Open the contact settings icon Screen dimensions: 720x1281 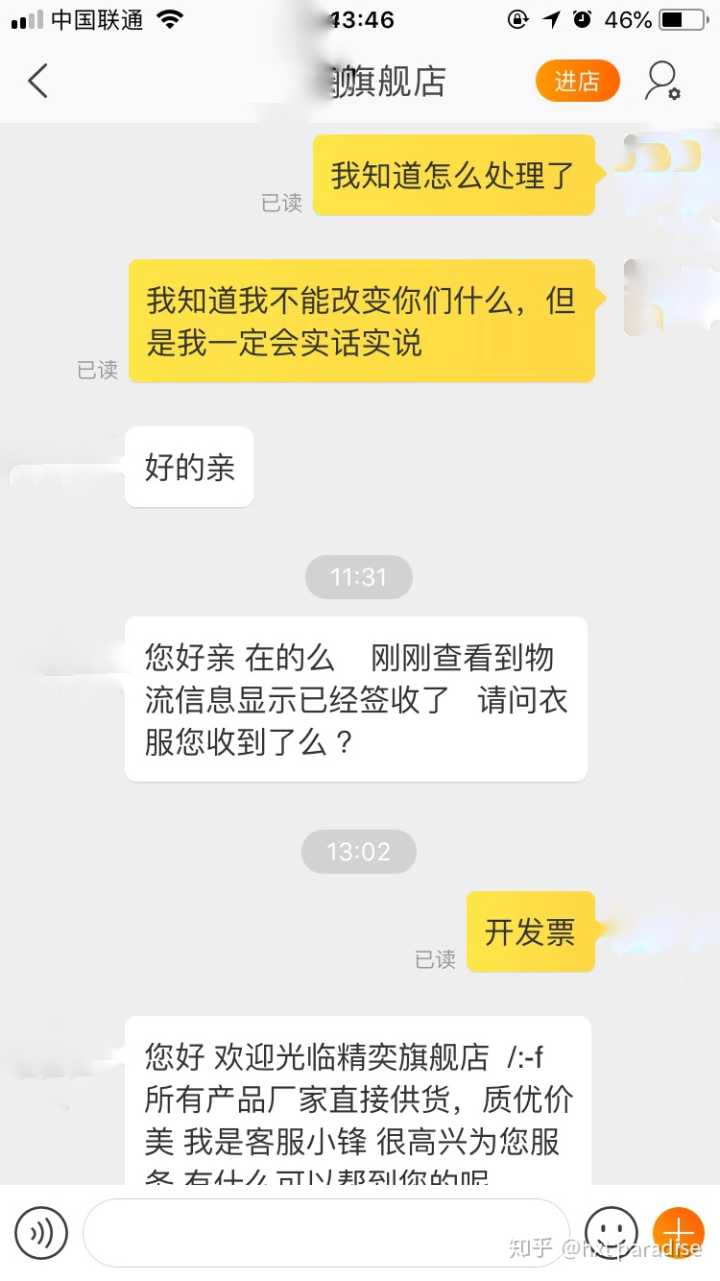coord(661,81)
